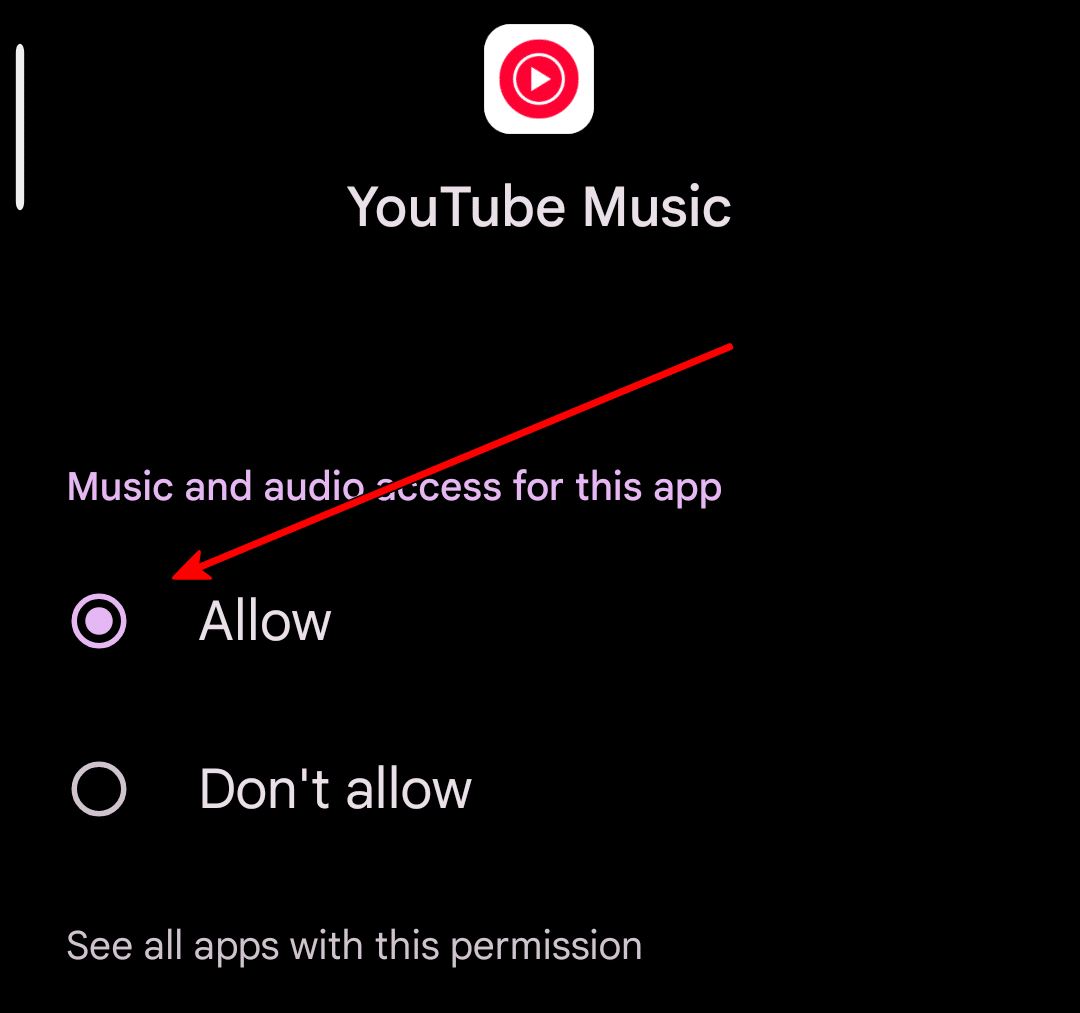Choose Don't allow for music access

[x=100, y=790]
